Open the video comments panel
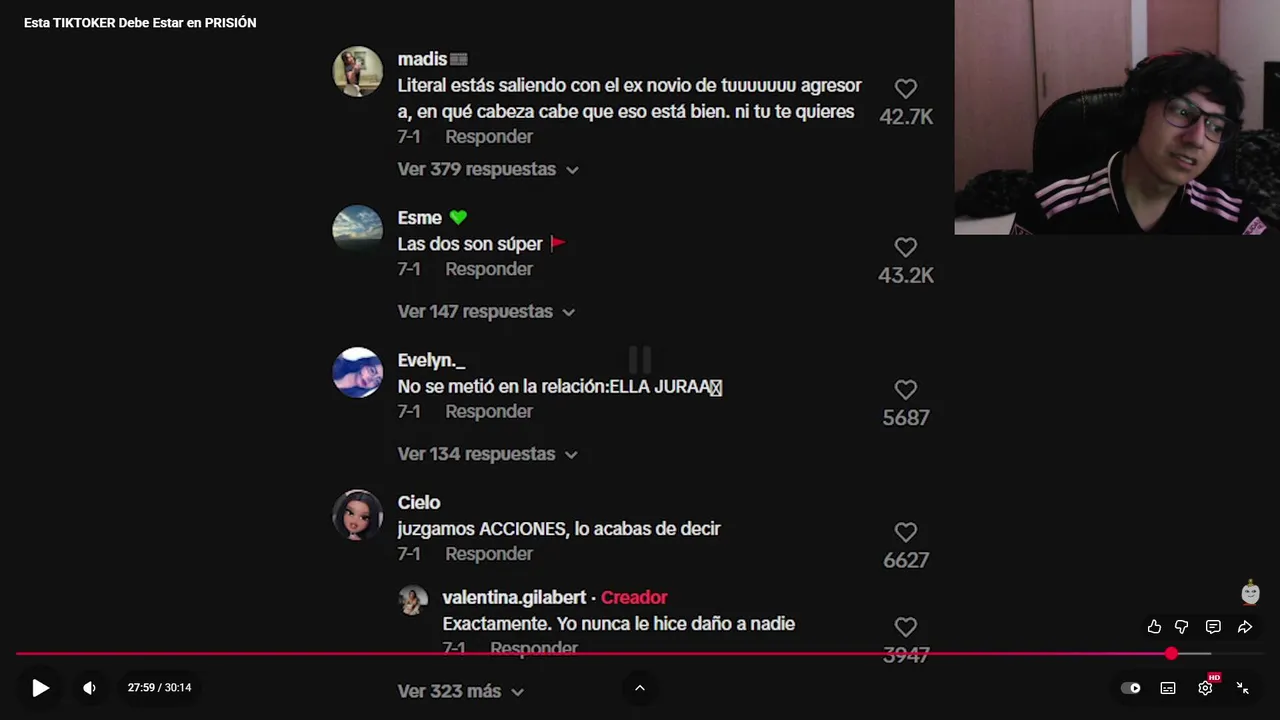The height and width of the screenshot is (720, 1280). tap(1213, 627)
